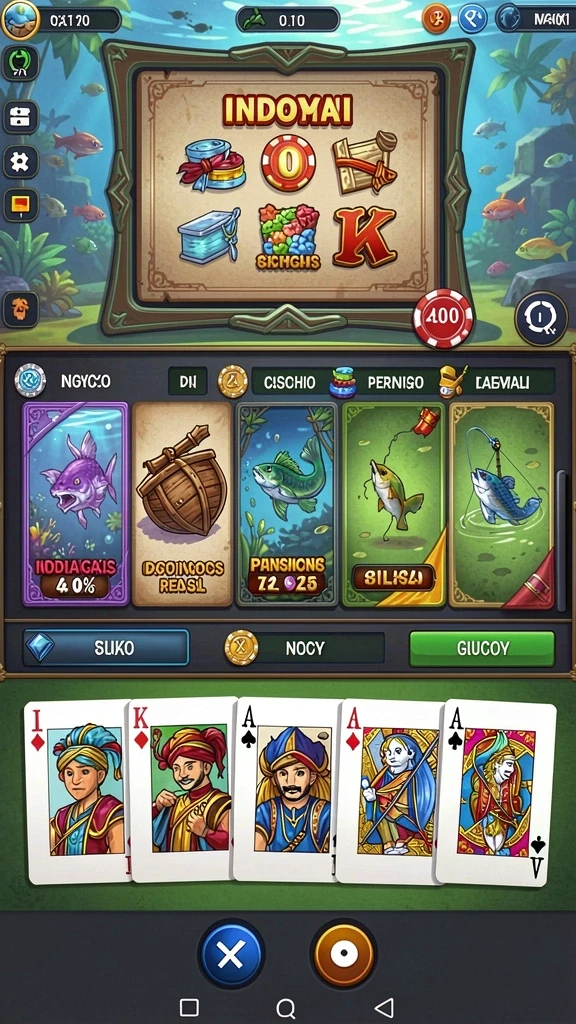
Task: Tap the NOCY coin button
Action: [x=305, y=648]
